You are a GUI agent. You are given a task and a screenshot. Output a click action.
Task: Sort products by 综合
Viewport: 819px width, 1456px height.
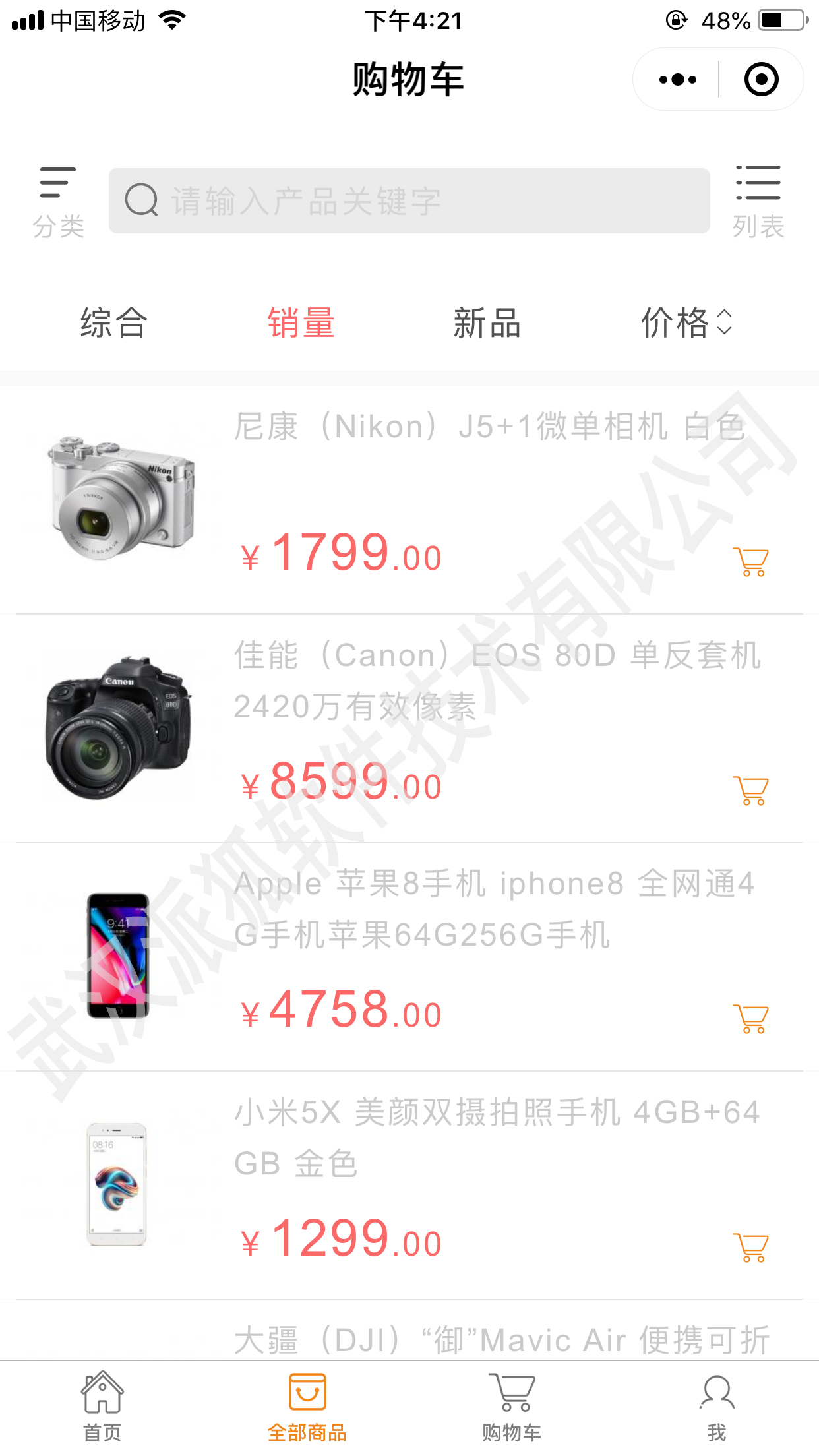pos(113,322)
